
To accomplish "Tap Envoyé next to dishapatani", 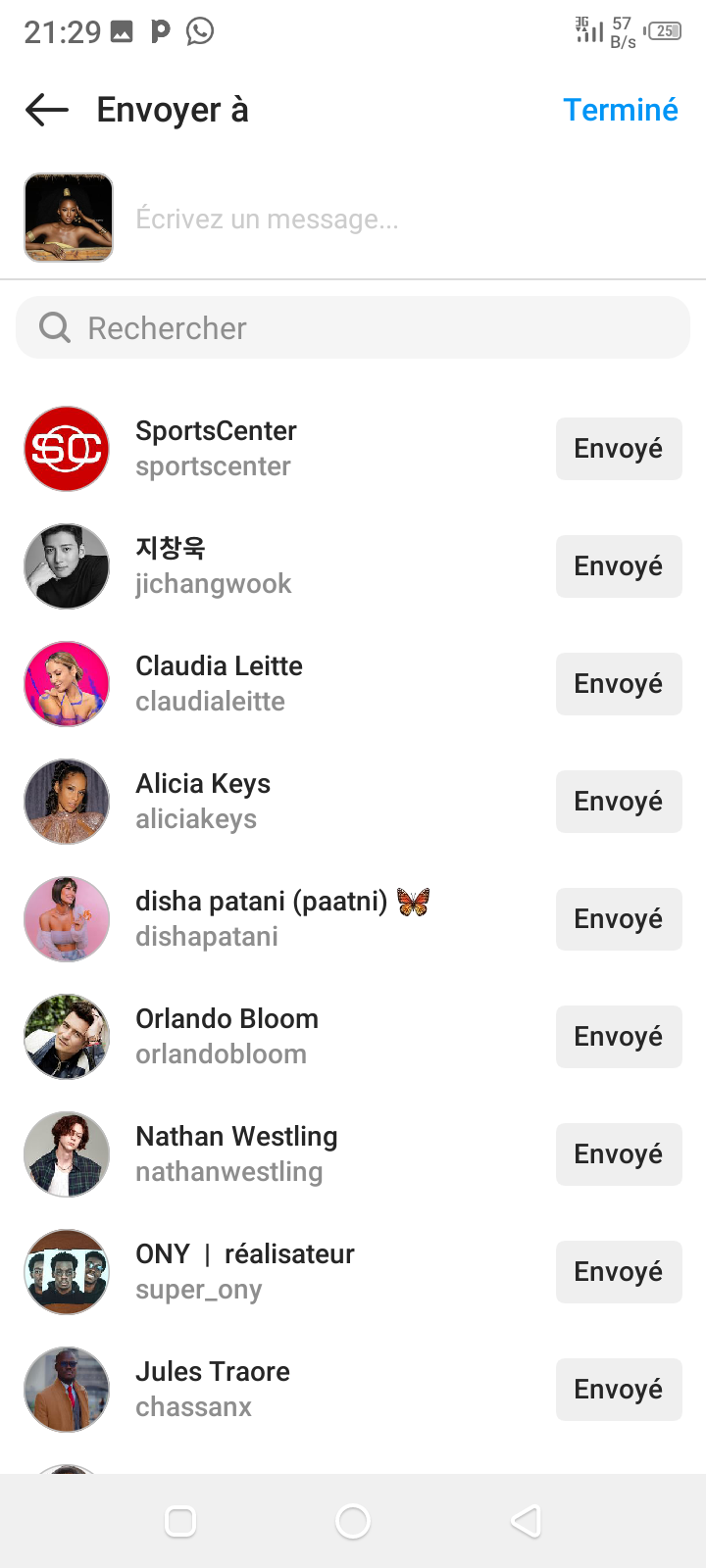I will [x=618, y=919].
